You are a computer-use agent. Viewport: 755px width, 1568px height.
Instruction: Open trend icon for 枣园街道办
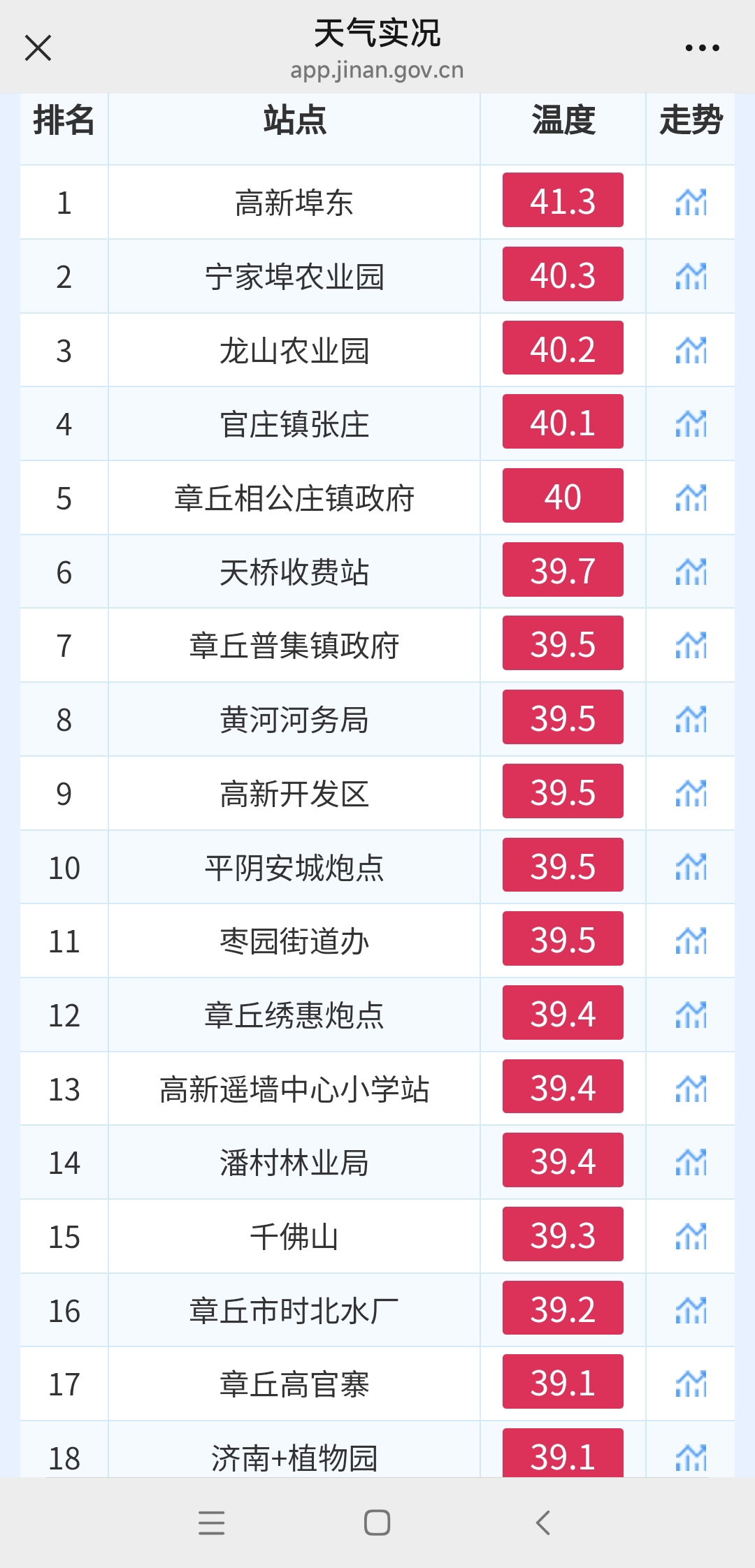(x=691, y=941)
